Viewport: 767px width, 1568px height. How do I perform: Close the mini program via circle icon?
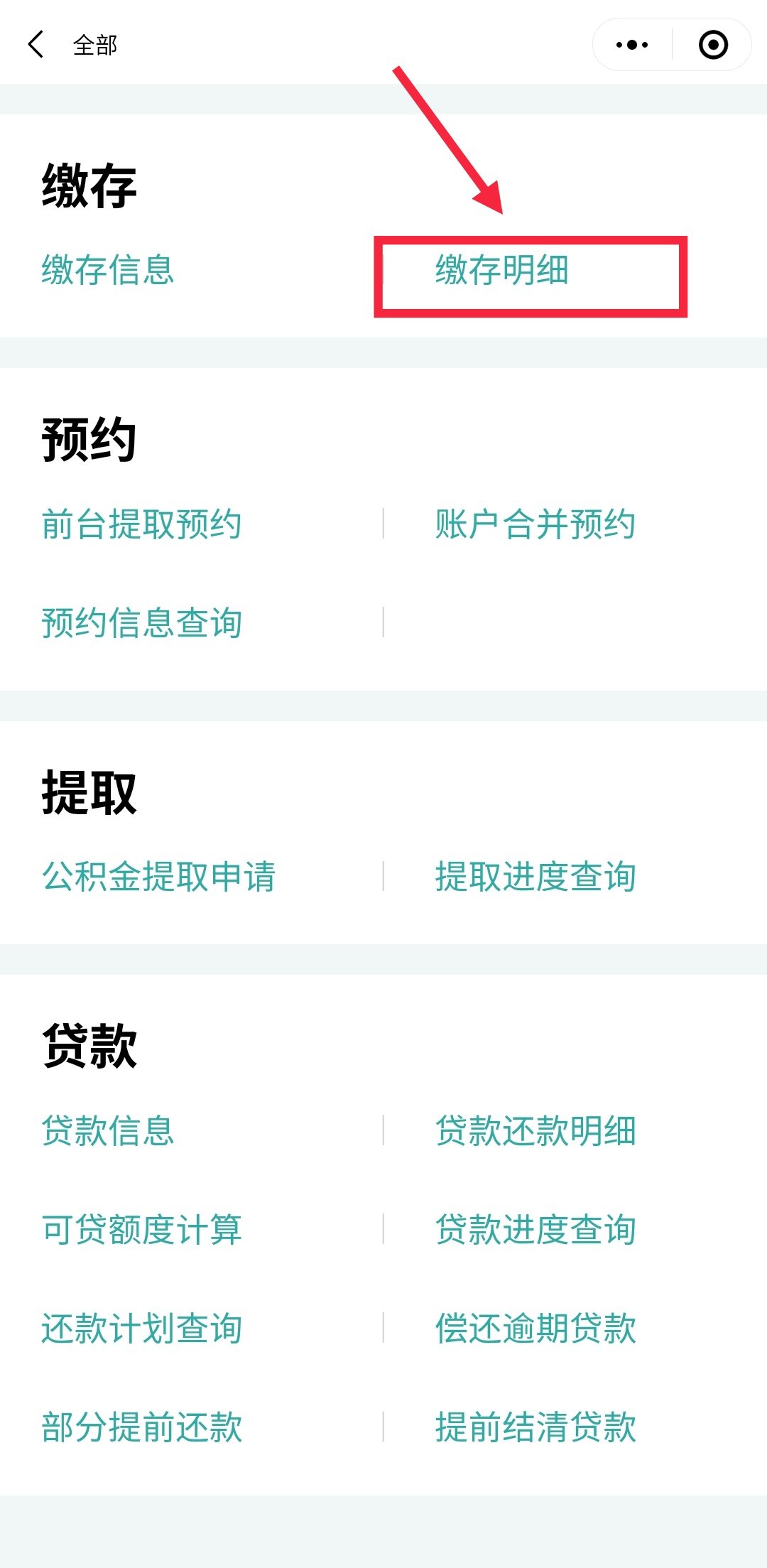point(713,45)
